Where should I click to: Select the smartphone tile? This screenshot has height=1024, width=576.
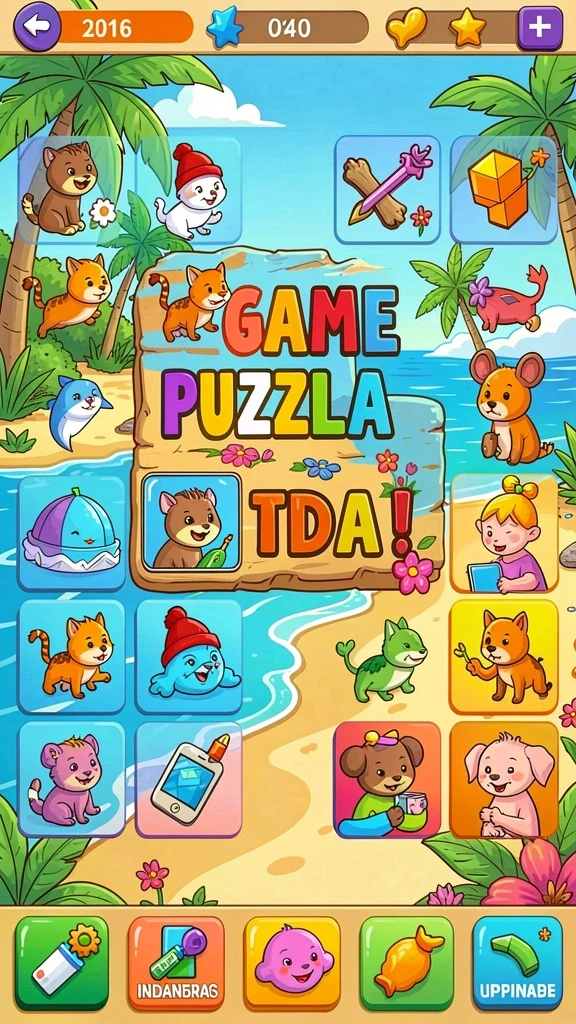189,778
